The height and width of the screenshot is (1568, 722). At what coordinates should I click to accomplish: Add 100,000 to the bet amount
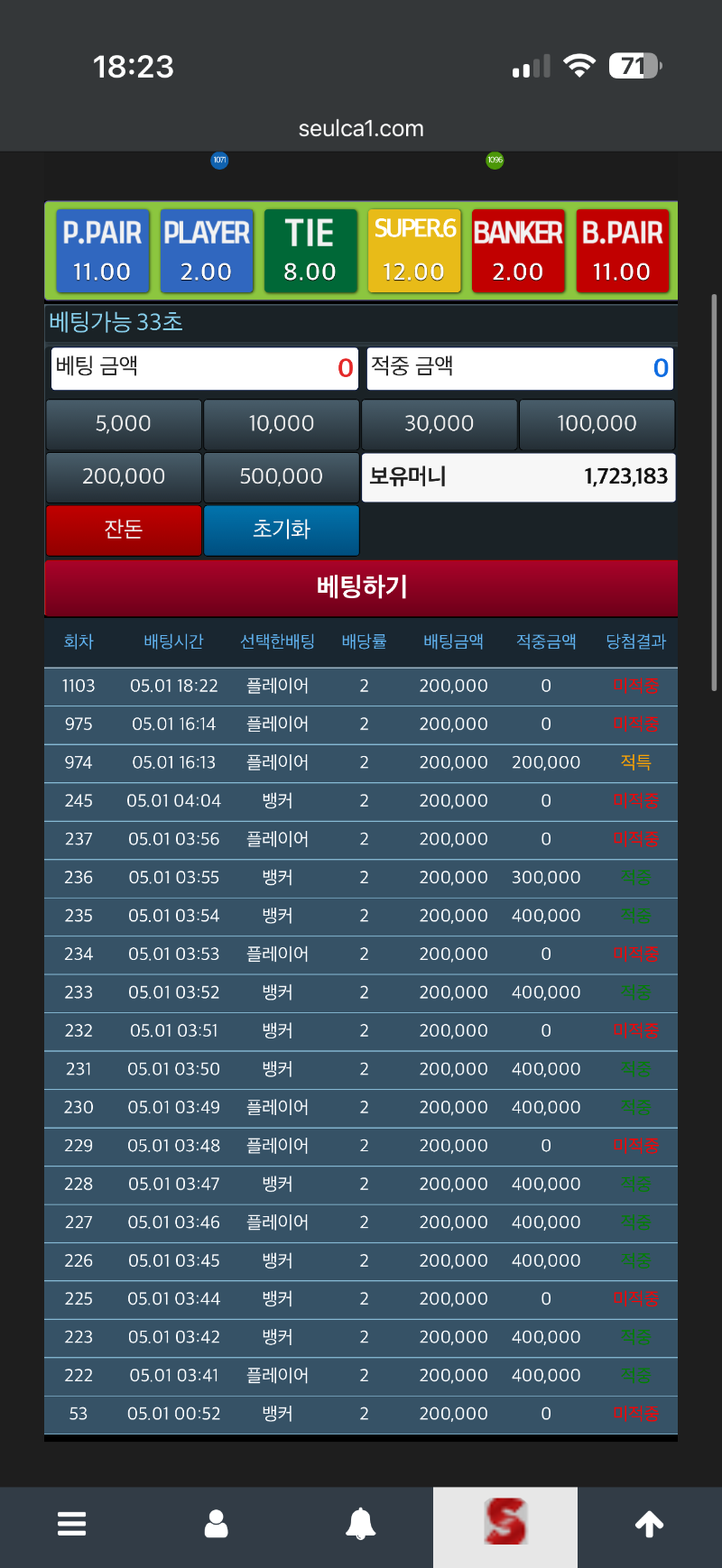[x=597, y=424]
